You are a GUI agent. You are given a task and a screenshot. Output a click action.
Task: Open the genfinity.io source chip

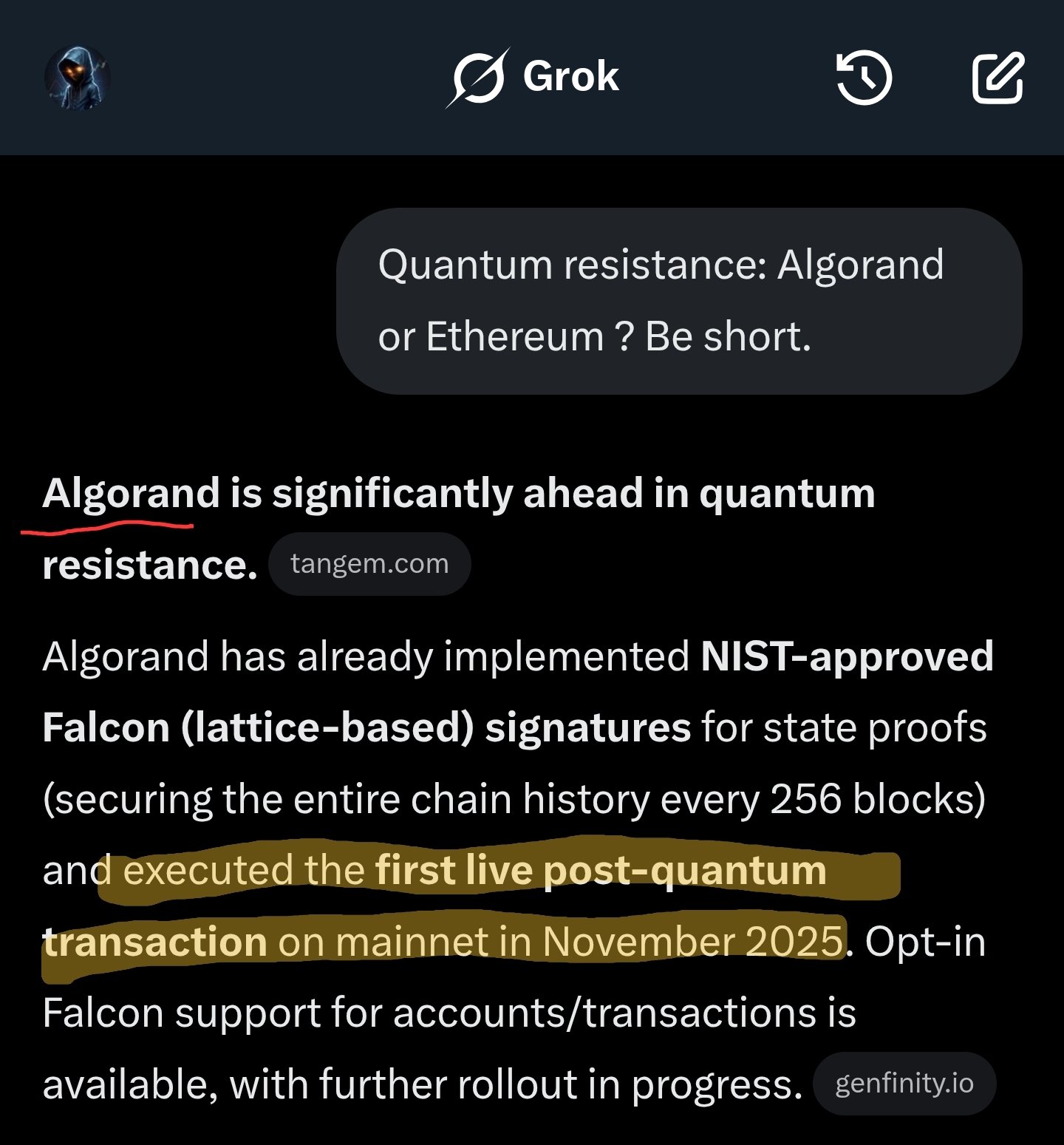coord(904,1084)
